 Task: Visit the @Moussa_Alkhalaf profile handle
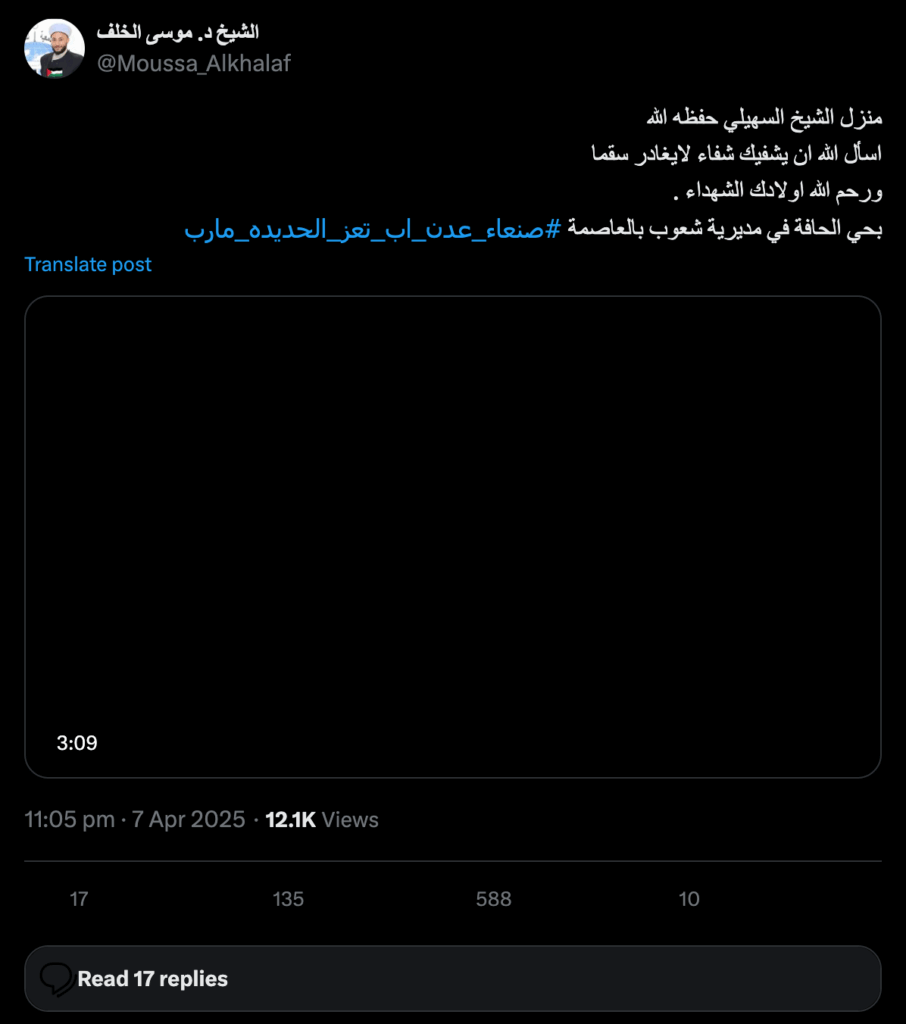[x=194, y=64]
